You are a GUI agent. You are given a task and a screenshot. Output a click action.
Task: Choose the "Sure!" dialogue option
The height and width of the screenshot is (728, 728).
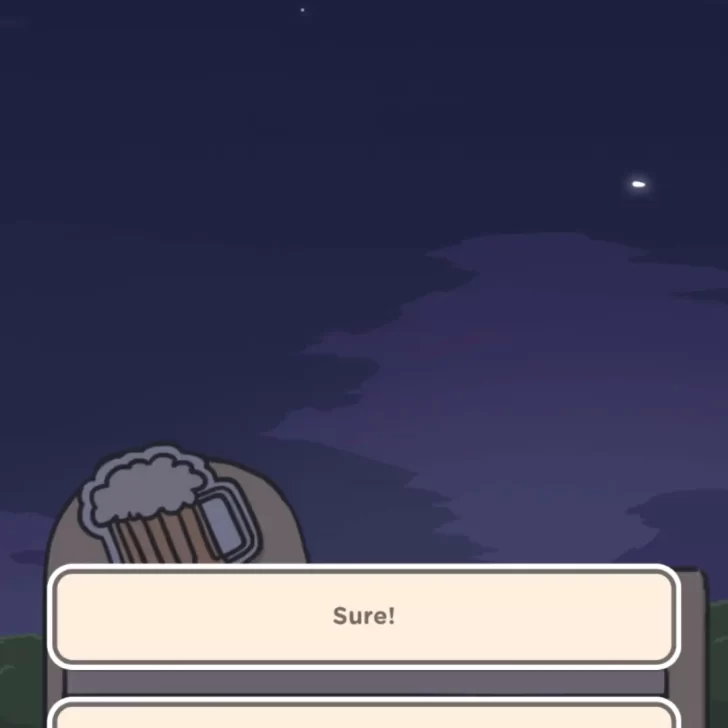click(x=364, y=615)
